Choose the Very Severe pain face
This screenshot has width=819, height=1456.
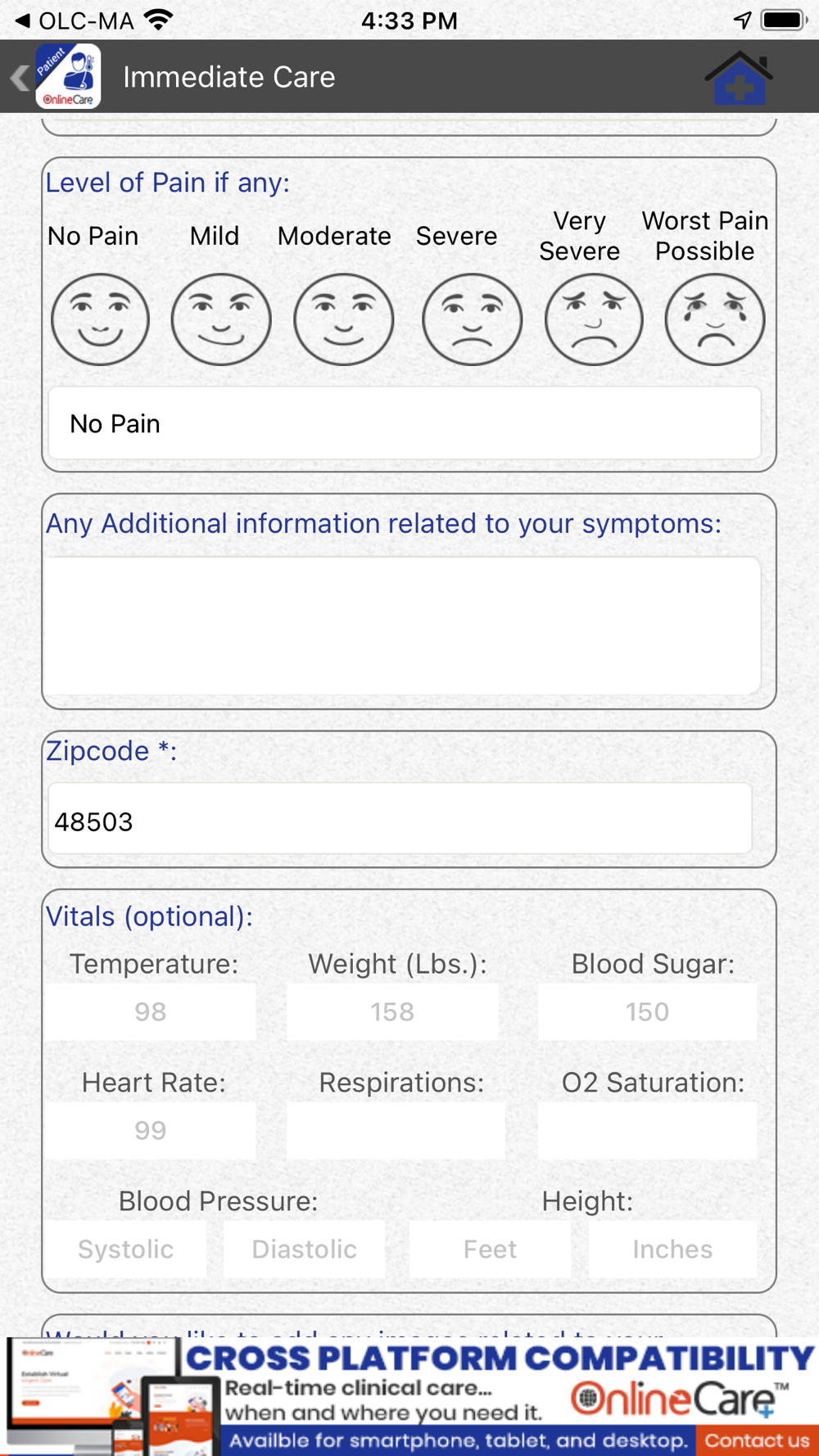pos(594,319)
